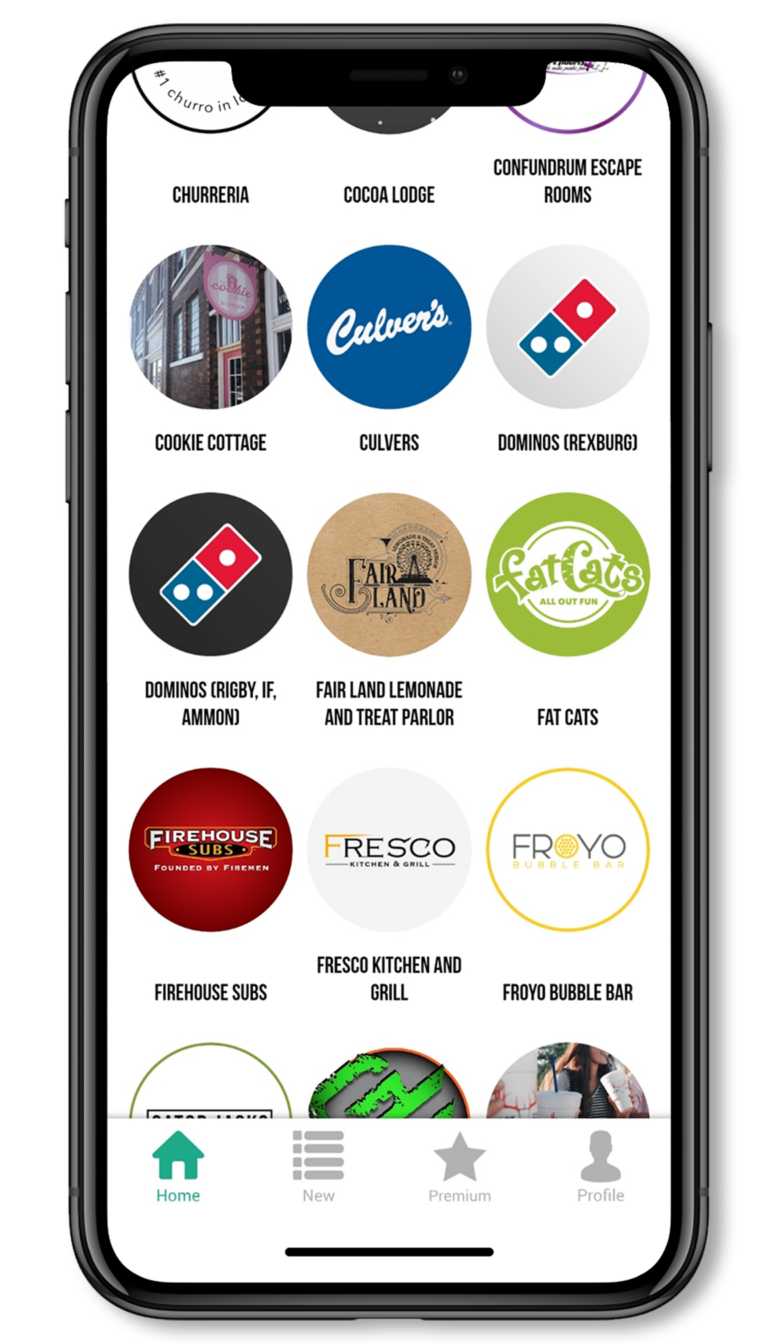The image size is (768, 1344).
Task: Open the Cookie Cottage tile
Action: click(211, 327)
